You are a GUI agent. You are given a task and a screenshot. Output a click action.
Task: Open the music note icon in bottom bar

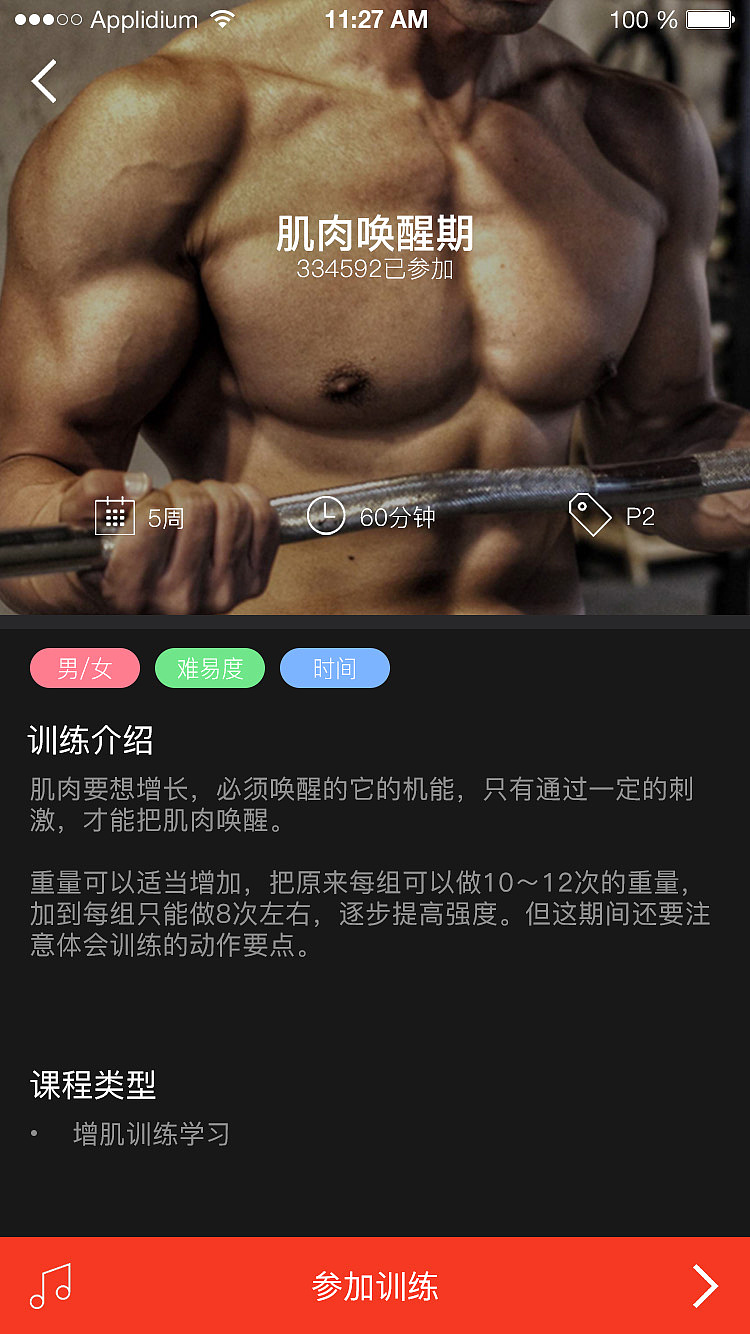52,1286
